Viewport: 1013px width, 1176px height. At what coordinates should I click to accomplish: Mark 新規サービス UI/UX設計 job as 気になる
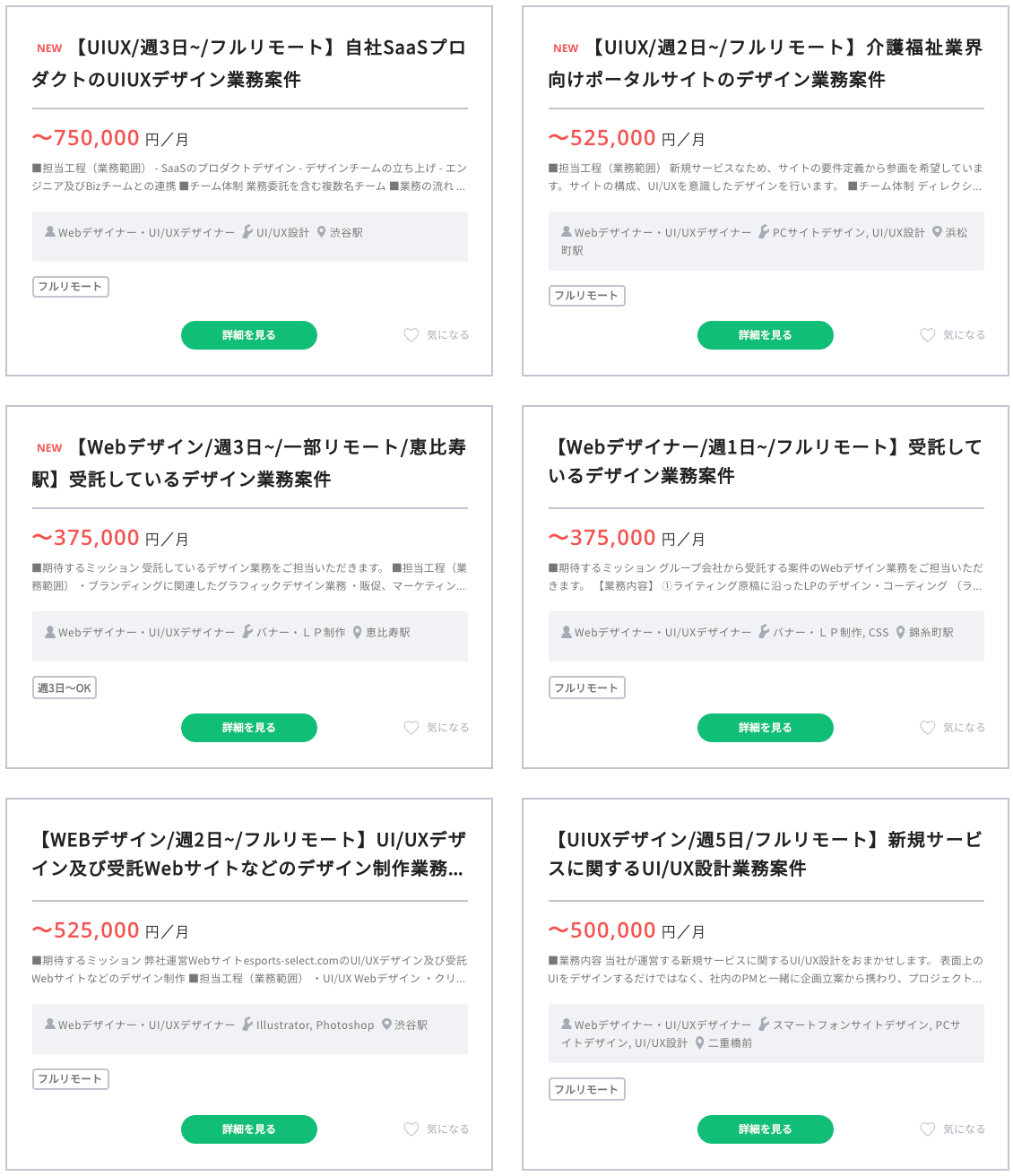tap(953, 1129)
